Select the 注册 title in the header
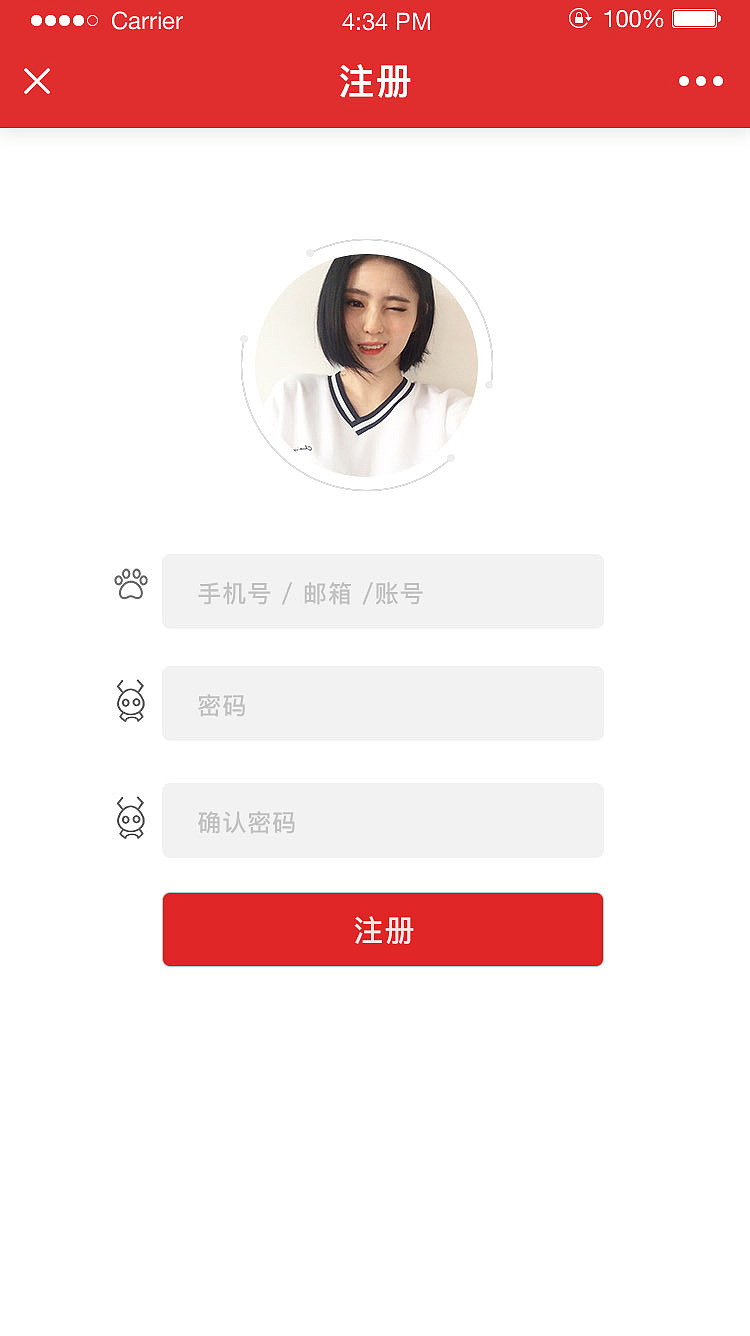The height and width of the screenshot is (1336, 750). tap(375, 82)
